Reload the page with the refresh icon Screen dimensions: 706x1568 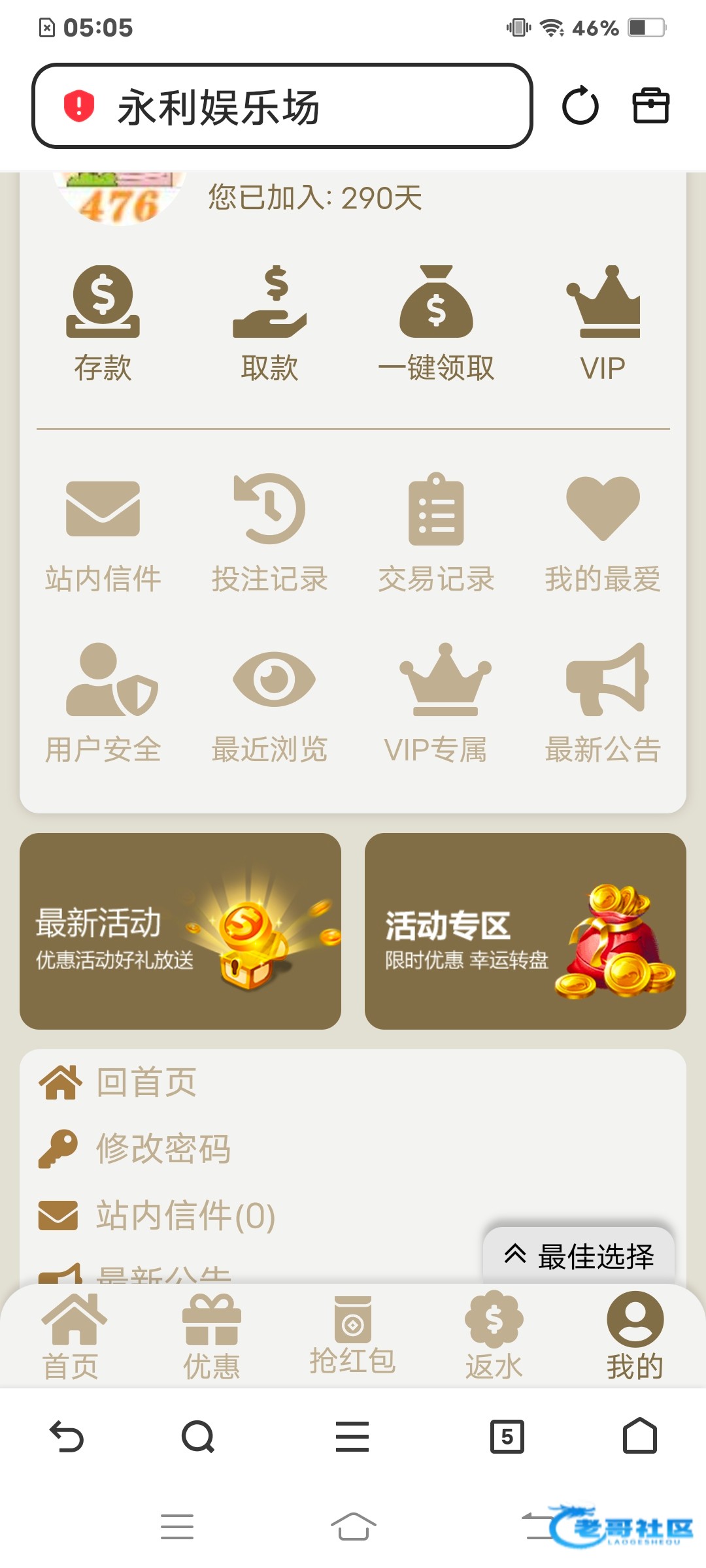[580, 106]
